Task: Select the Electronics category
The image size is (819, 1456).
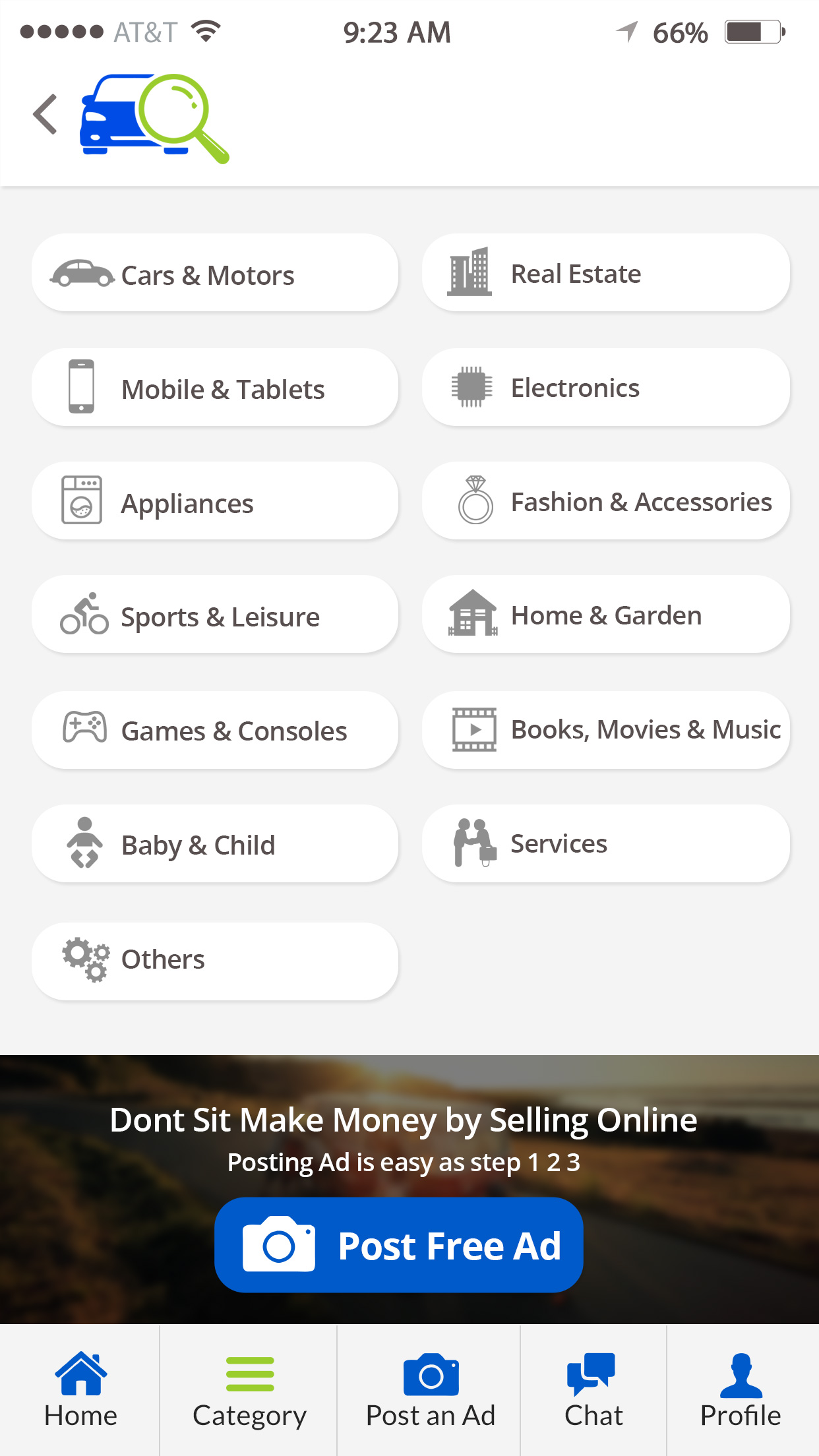Action: [x=605, y=387]
